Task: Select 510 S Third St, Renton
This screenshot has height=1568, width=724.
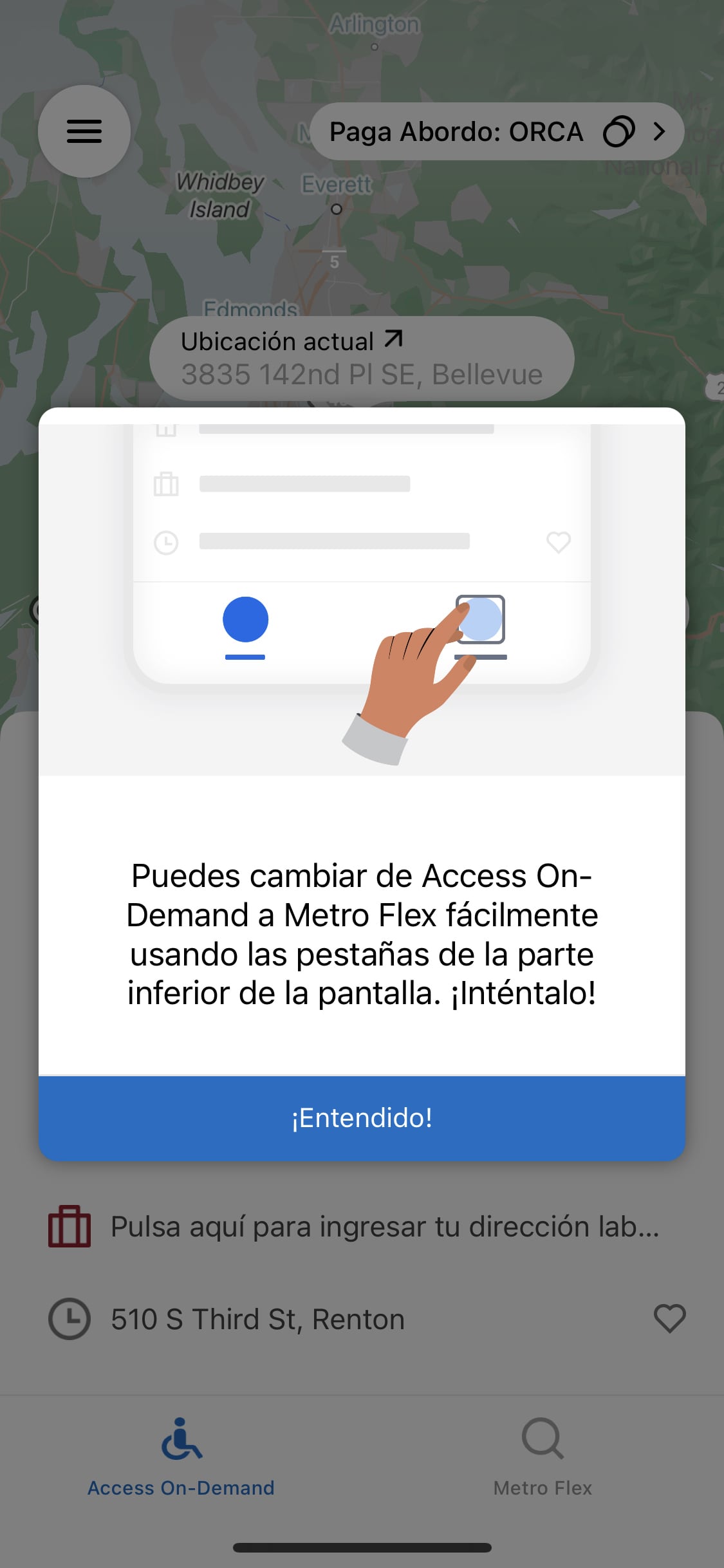Action: point(257,1320)
